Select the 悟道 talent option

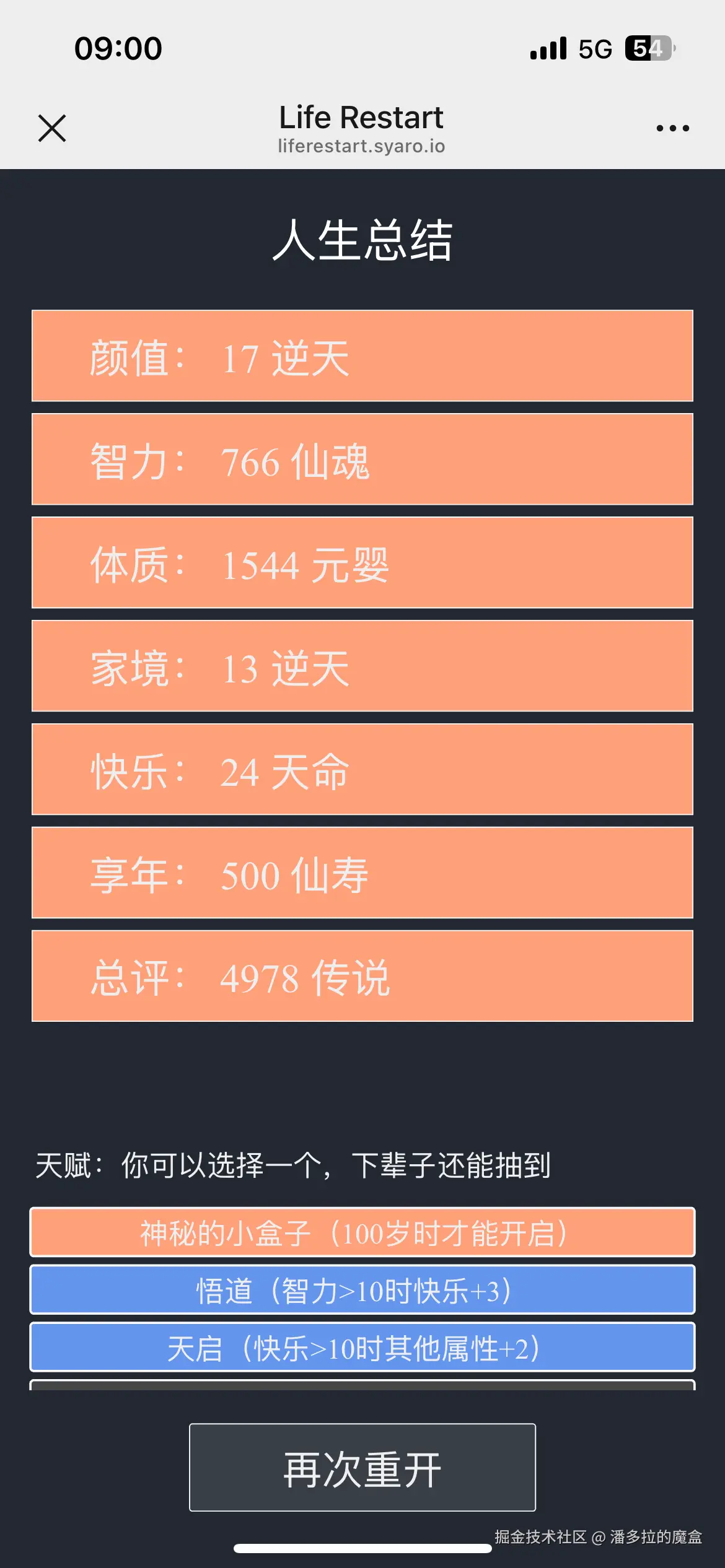point(361,1290)
